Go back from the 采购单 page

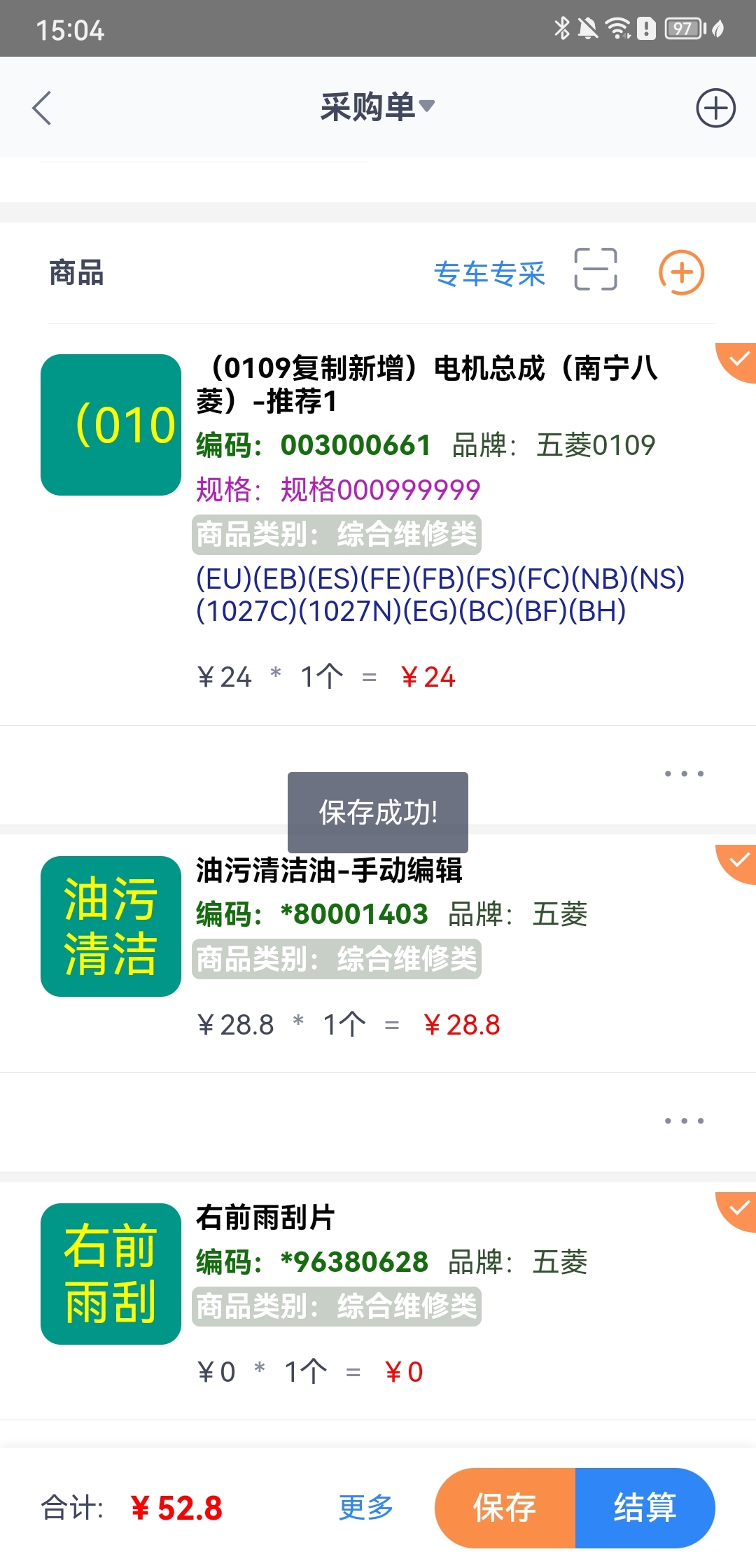[42, 108]
